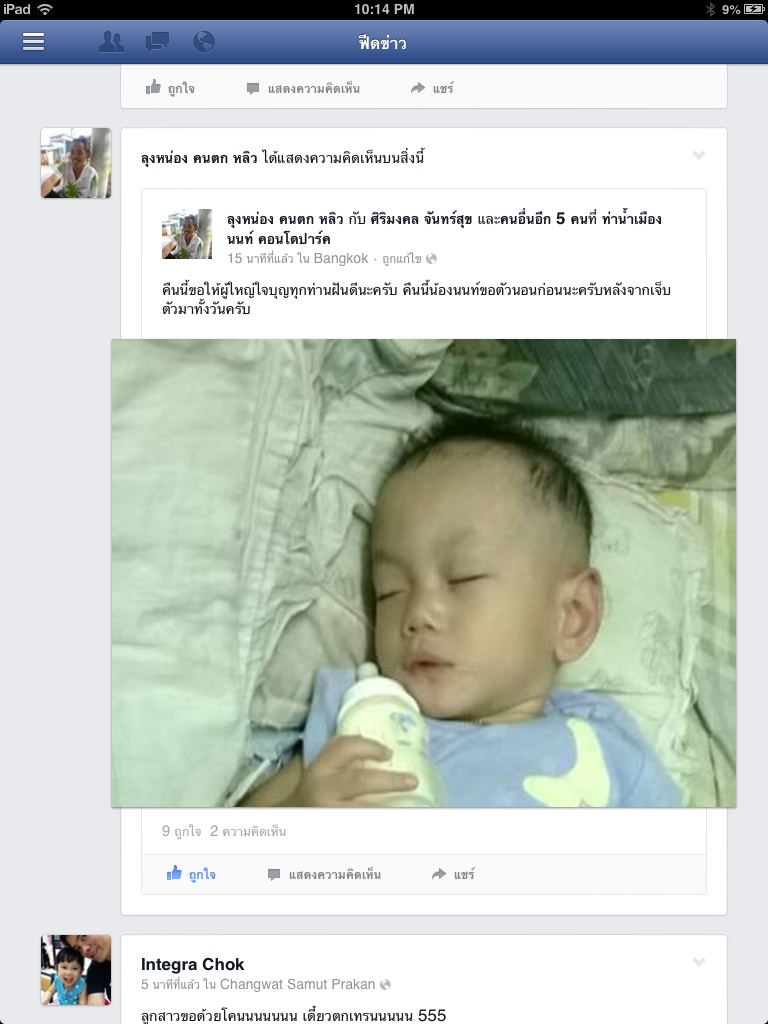Open the hamburger menu drawer
This screenshot has height=1024, width=768.
coord(33,42)
